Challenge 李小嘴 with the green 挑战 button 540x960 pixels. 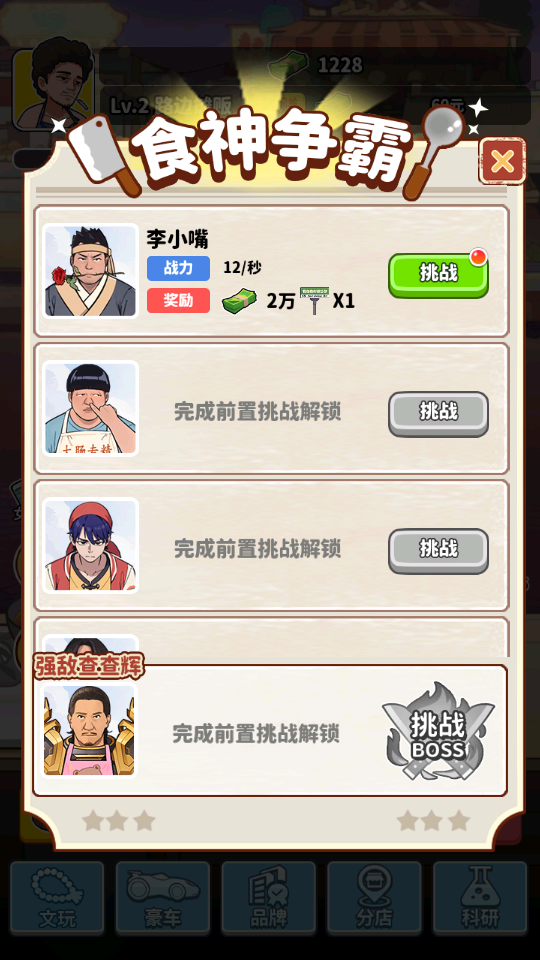(x=438, y=274)
